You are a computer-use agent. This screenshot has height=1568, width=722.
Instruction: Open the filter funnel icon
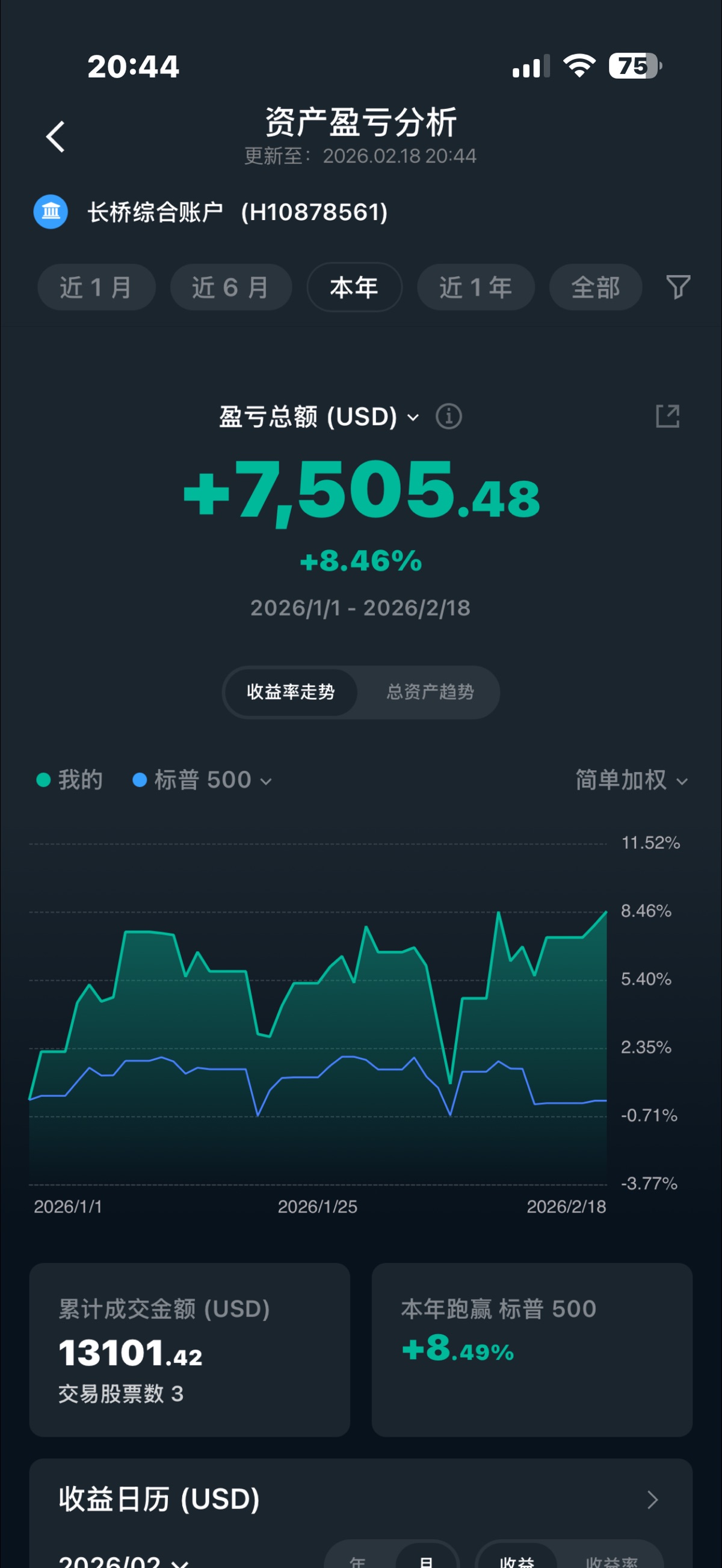677,286
